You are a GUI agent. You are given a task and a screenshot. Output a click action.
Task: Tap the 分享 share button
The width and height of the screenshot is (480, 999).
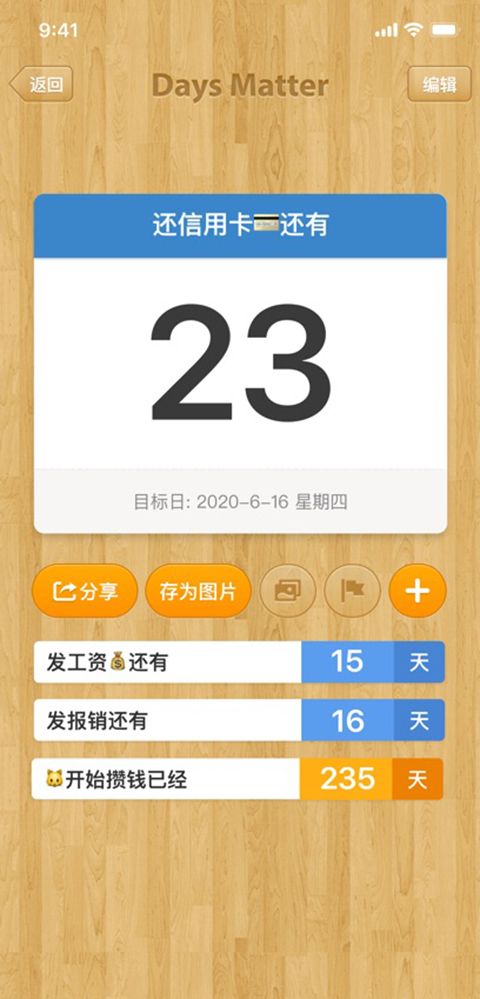point(85,591)
